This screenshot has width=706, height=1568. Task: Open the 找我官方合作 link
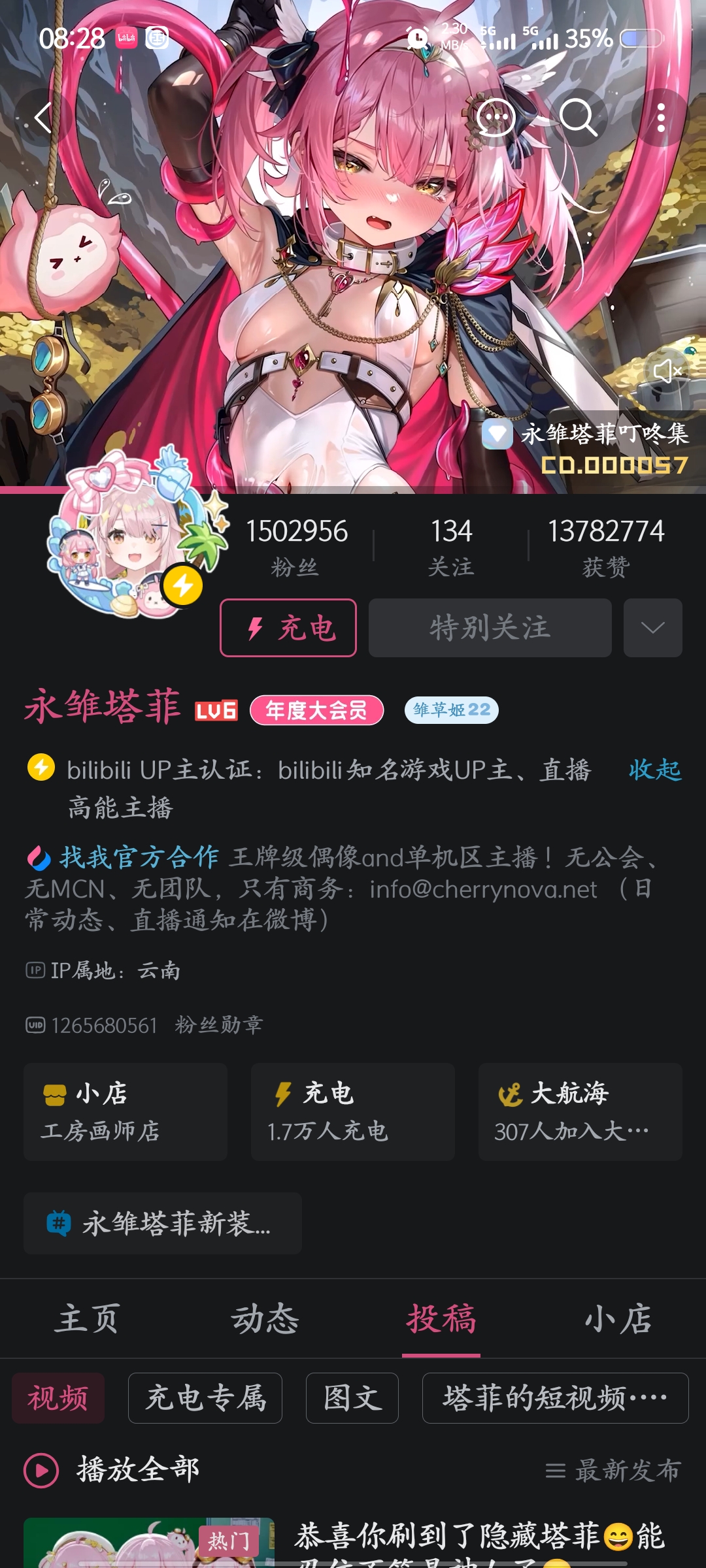pyautogui.click(x=139, y=857)
